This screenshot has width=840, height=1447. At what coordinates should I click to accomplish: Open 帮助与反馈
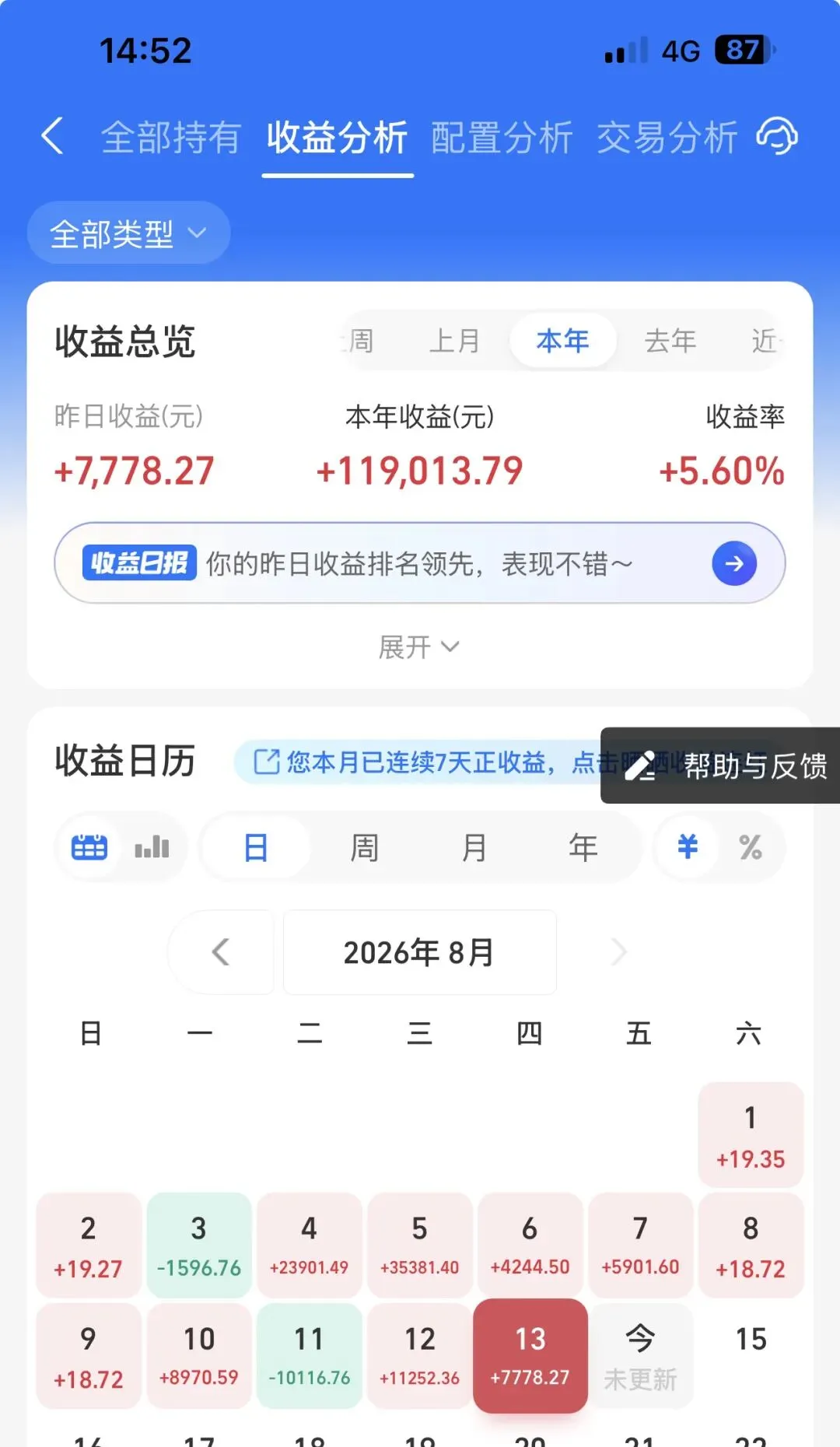[720, 766]
